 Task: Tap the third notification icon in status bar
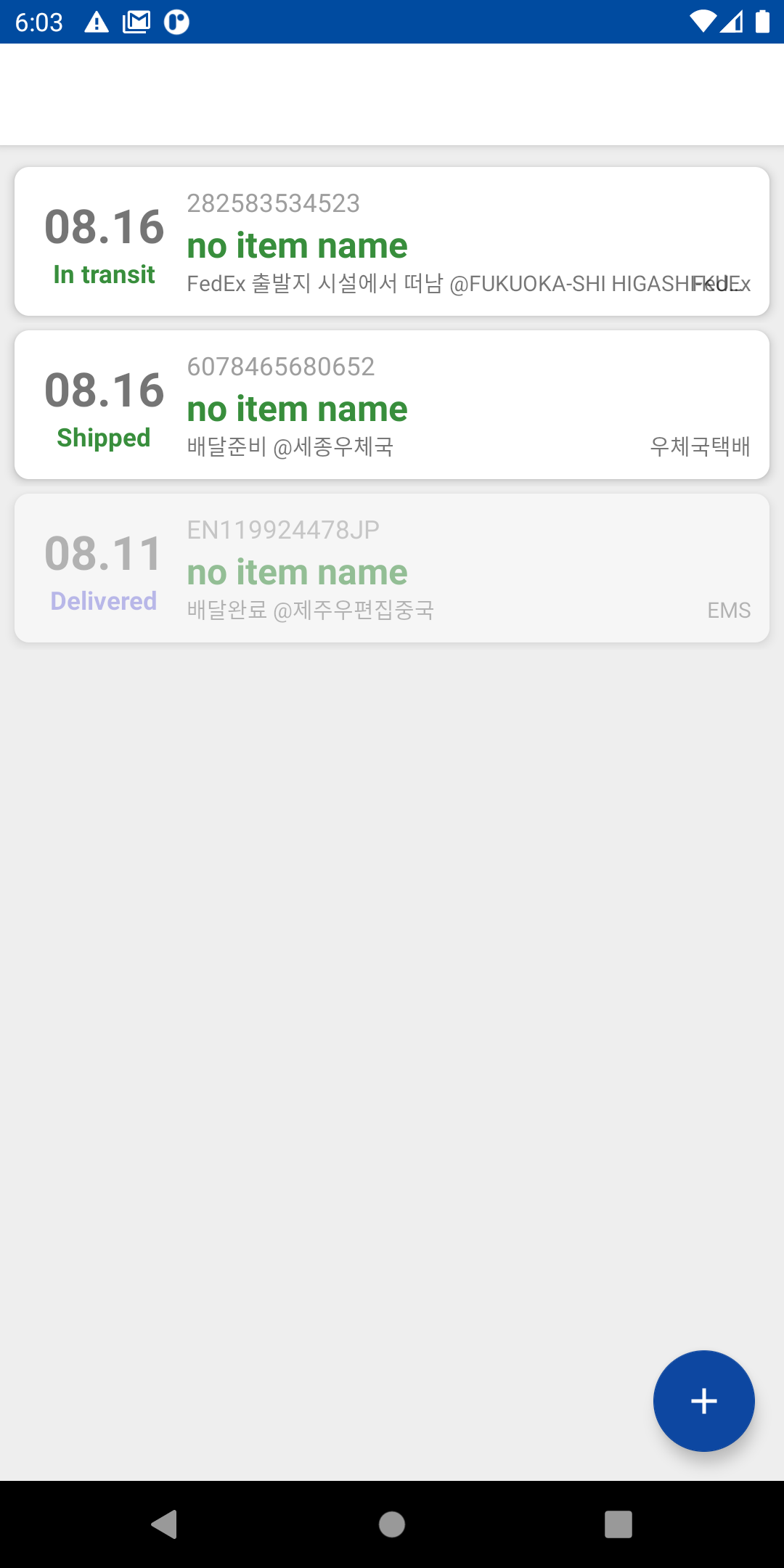coord(176,23)
